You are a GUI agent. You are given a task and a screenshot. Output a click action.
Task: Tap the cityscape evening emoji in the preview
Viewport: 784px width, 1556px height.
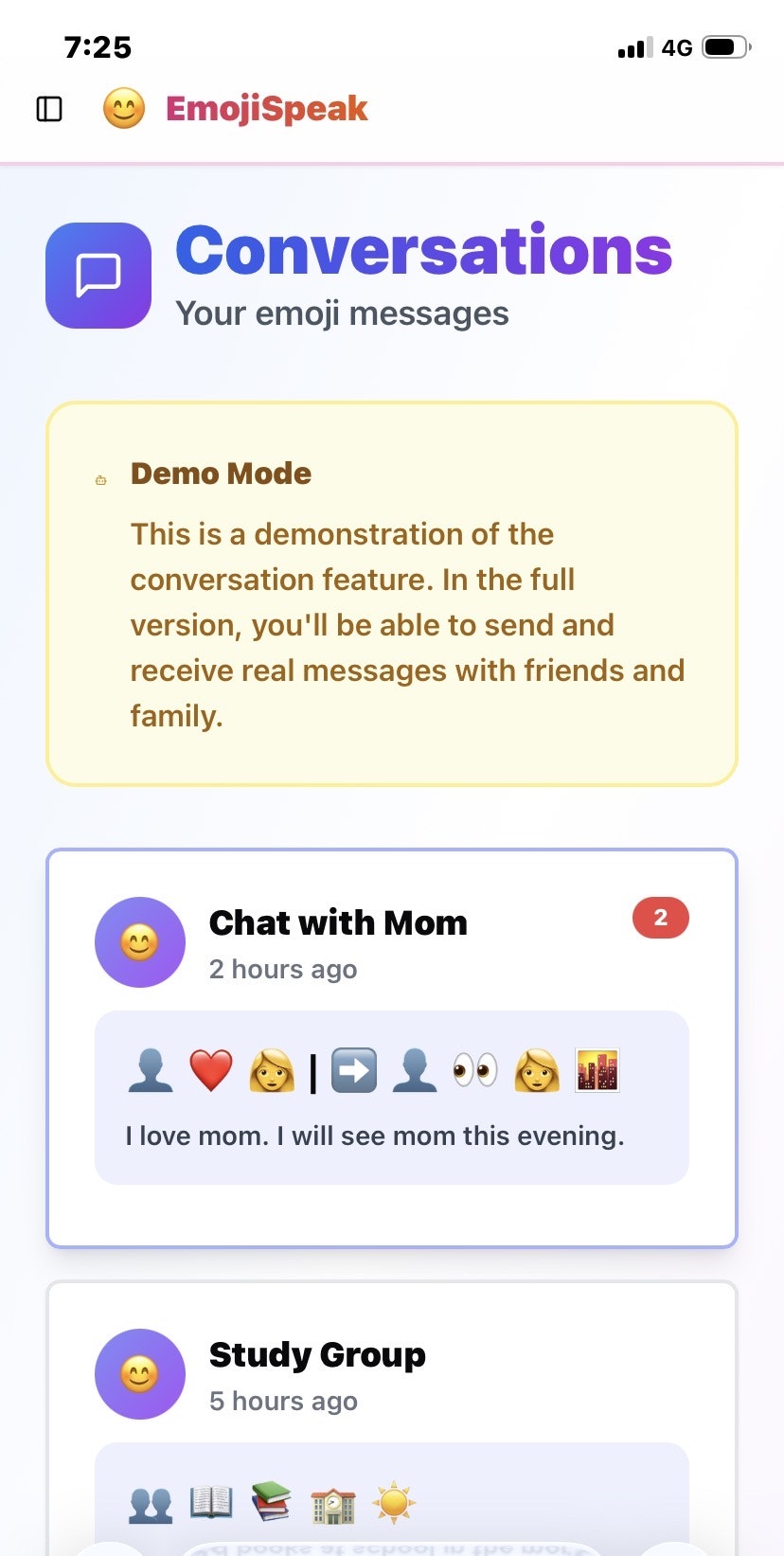[597, 1068]
